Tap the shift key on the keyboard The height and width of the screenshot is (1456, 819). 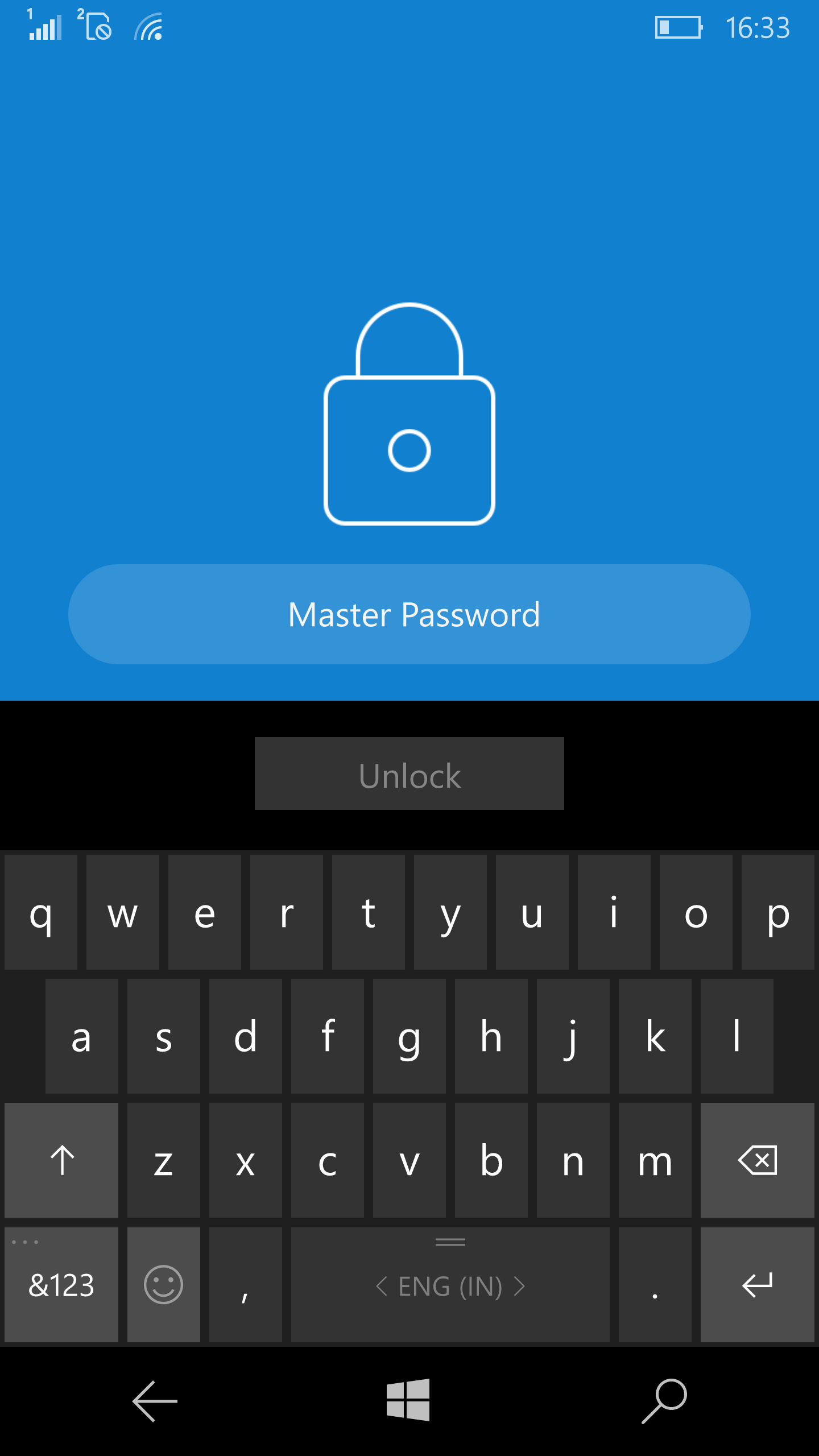click(61, 1160)
